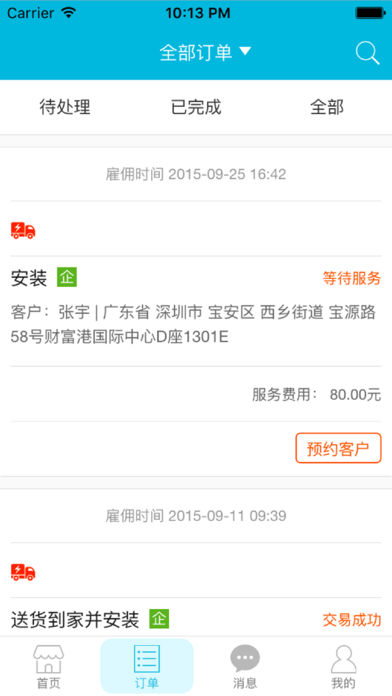The height and width of the screenshot is (696, 392).
Task: Expand the 全部订单 dropdown
Action: tap(205, 52)
